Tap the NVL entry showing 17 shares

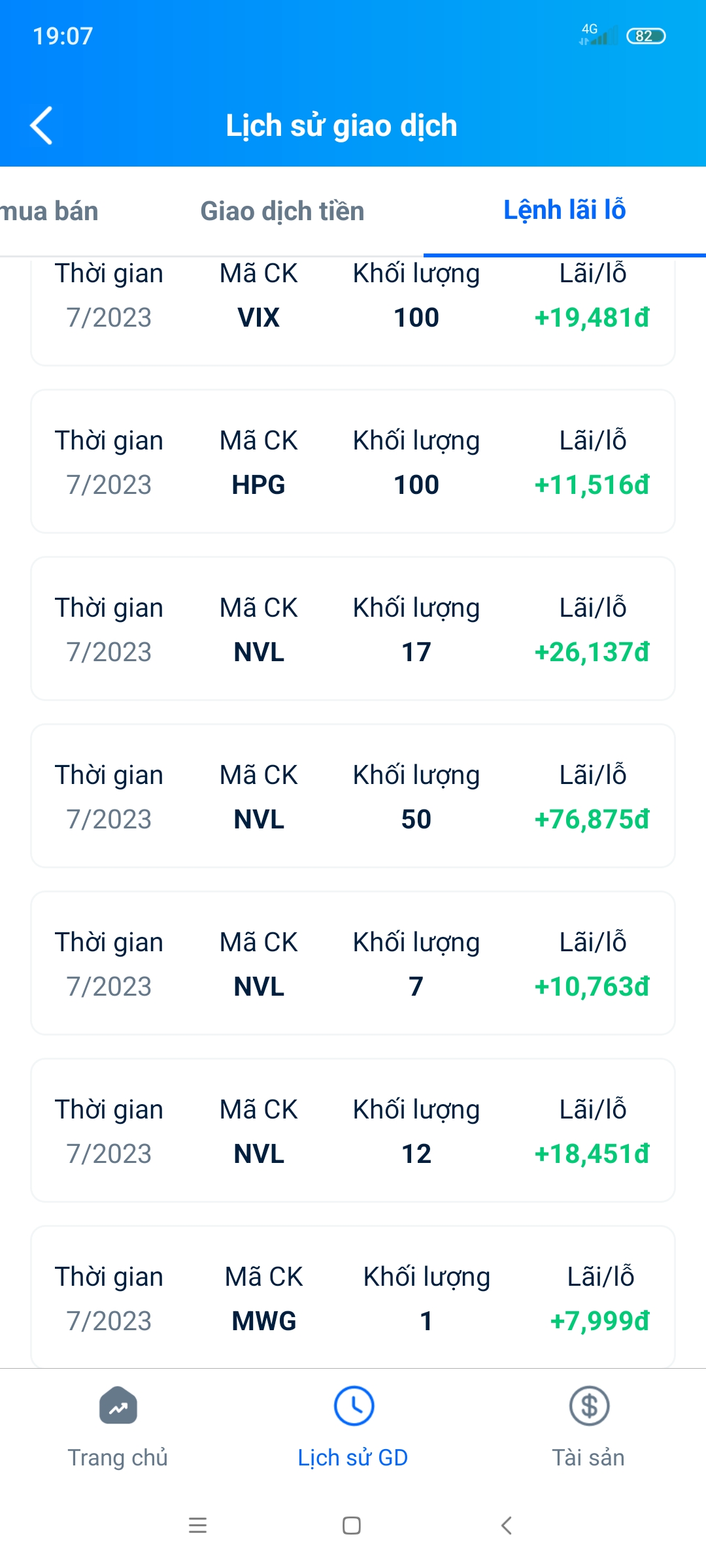(353, 629)
